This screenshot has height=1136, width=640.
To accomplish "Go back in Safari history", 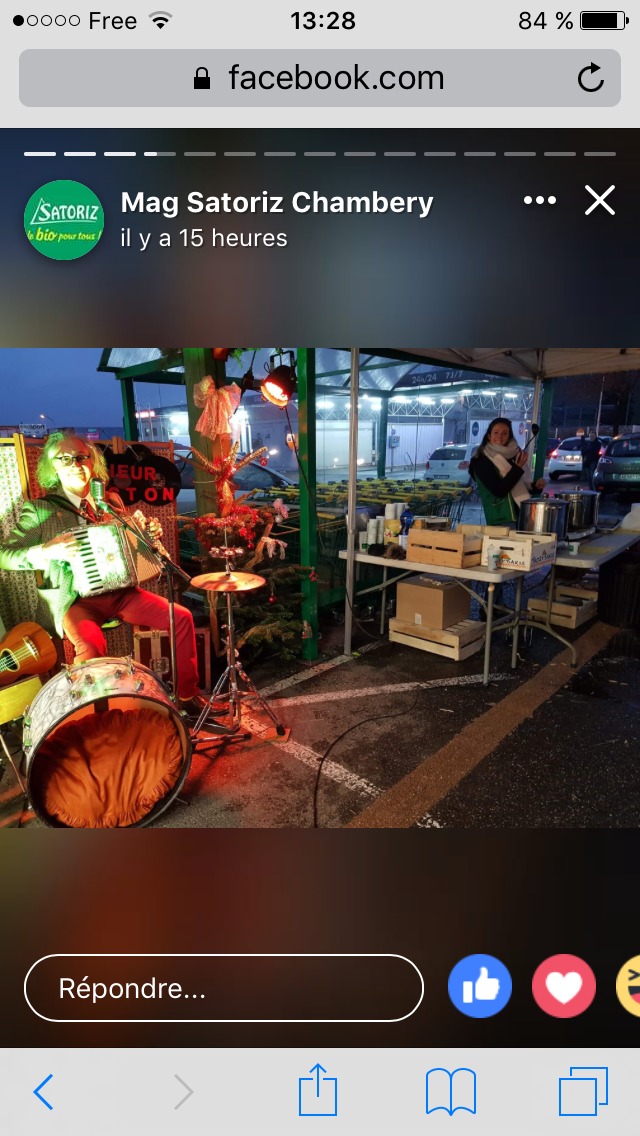I will [x=43, y=1092].
